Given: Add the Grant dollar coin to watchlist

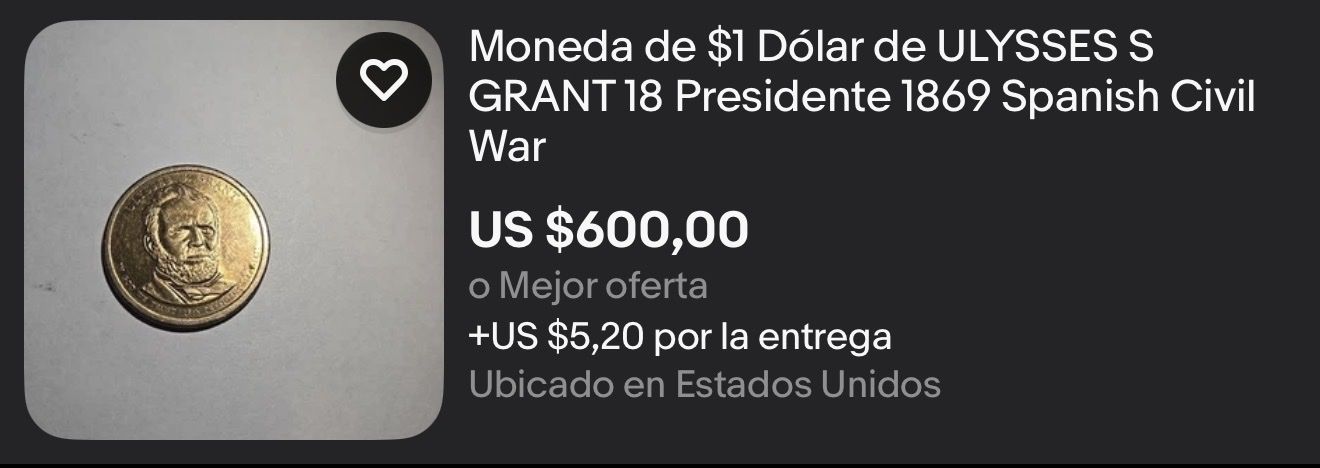Looking at the screenshot, I should tap(384, 80).
